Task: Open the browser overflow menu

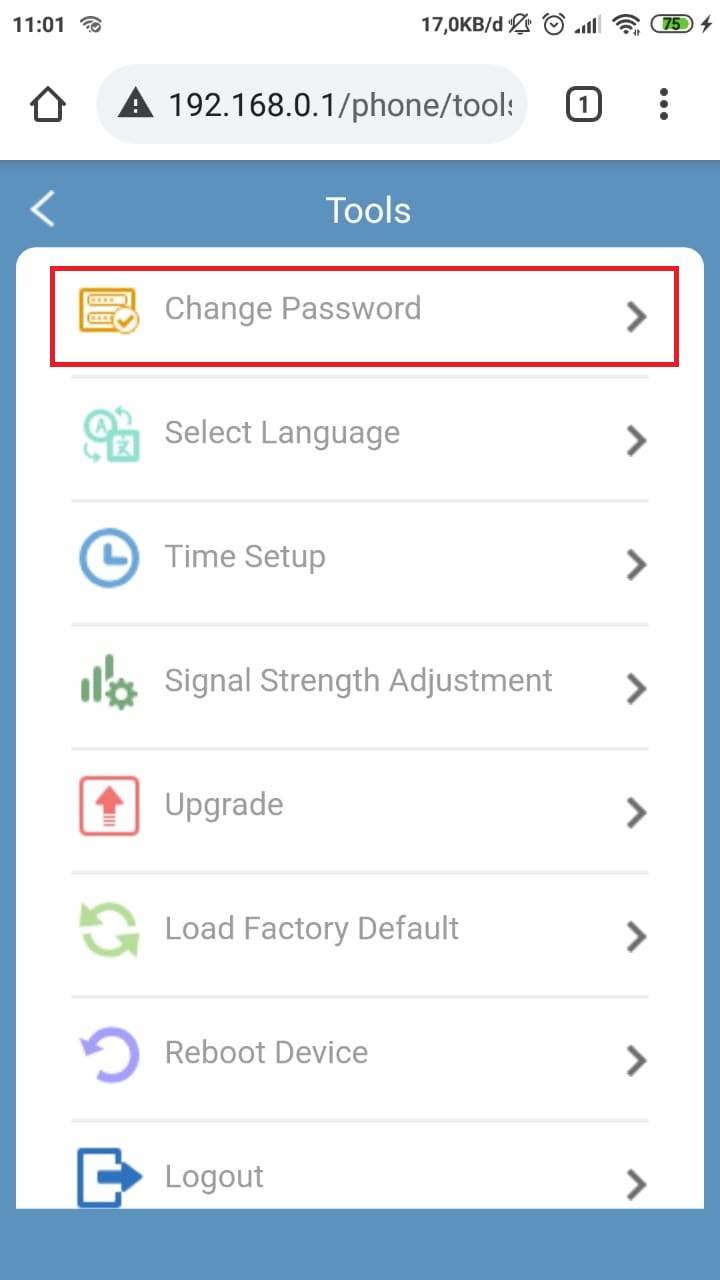Action: [x=664, y=104]
